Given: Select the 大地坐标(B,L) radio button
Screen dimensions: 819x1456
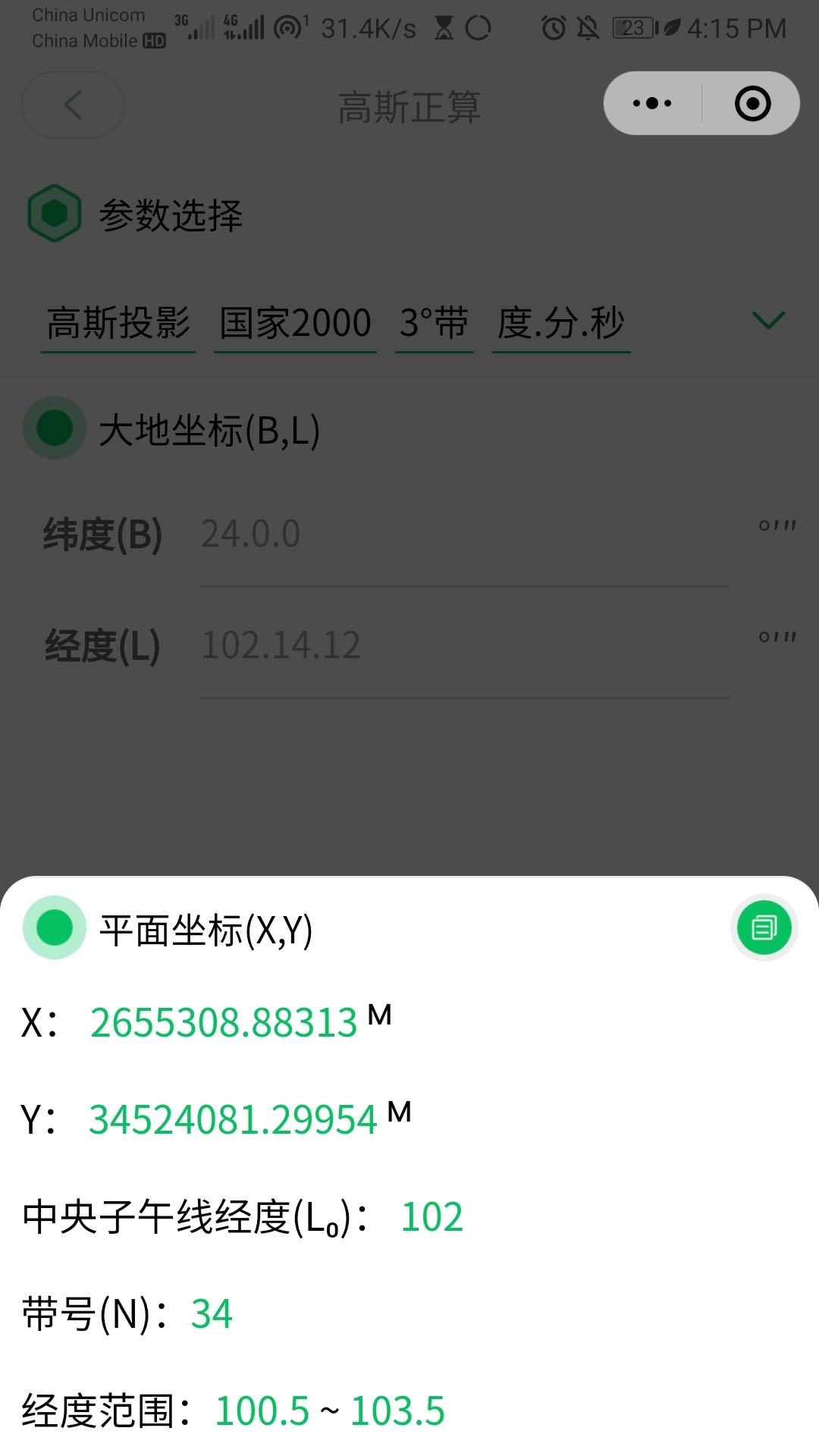Looking at the screenshot, I should pyautogui.click(x=54, y=428).
